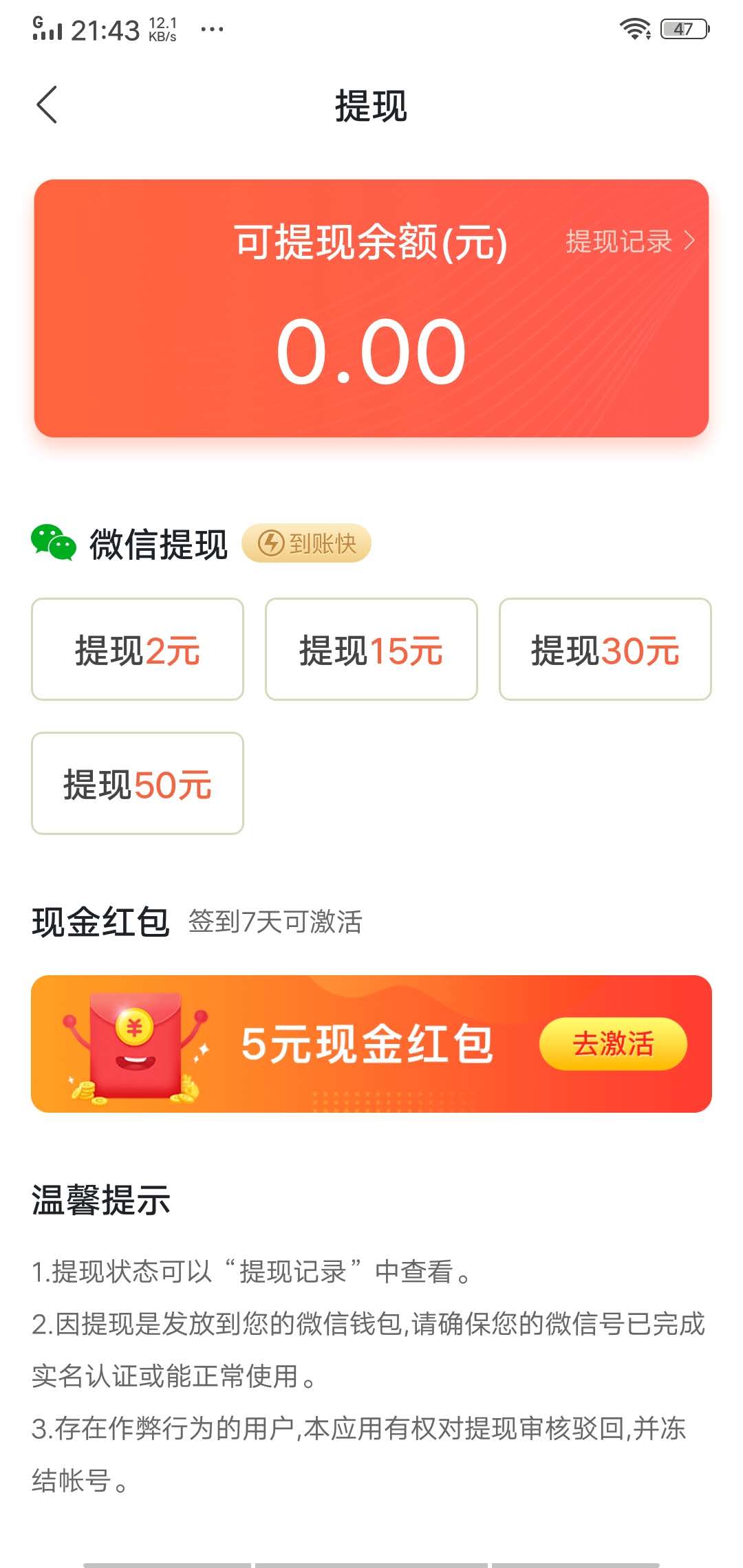The height and width of the screenshot is (1568, 743).
Task: Click the lightning 到账快 badge icon
Action: coord(270,544)
